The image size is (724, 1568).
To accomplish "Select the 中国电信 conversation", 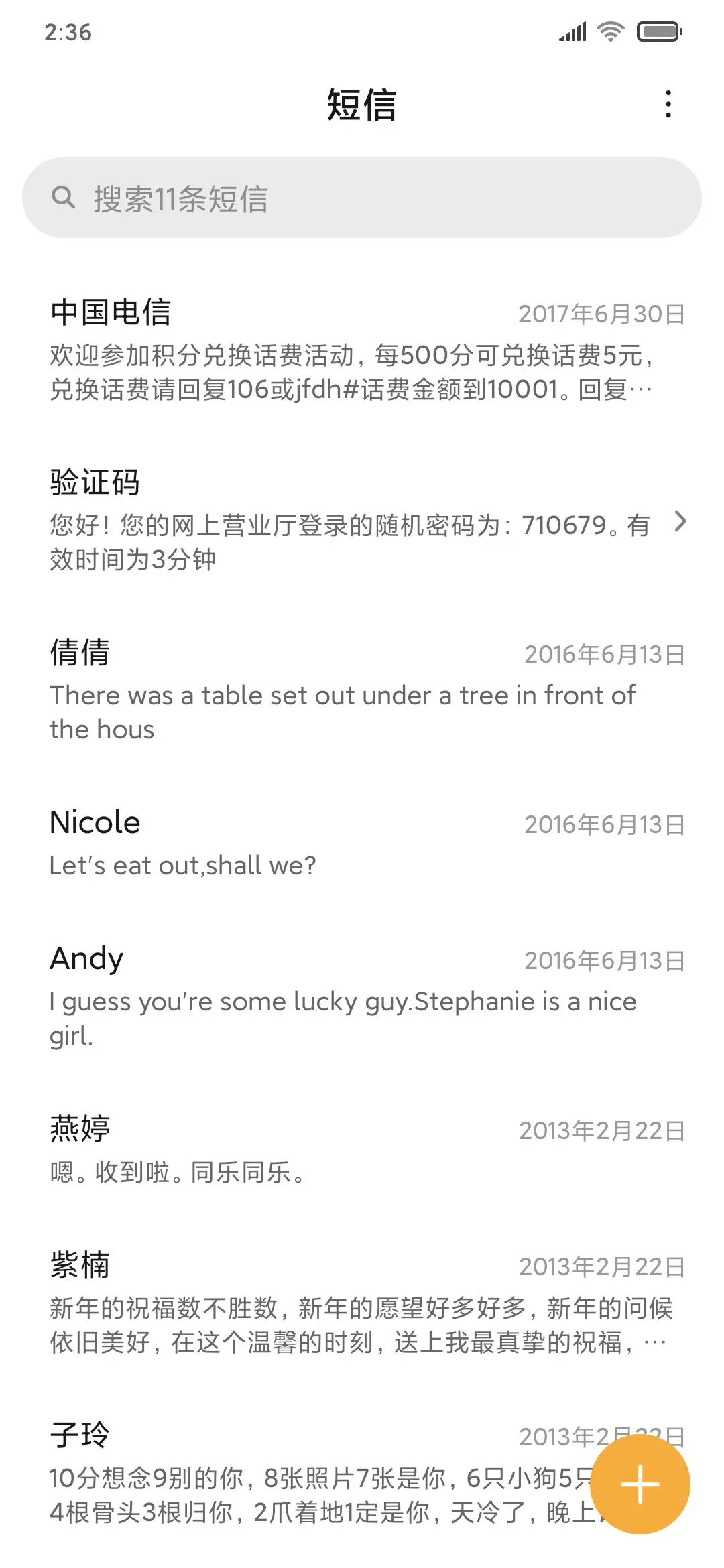I will pos(335,348).
